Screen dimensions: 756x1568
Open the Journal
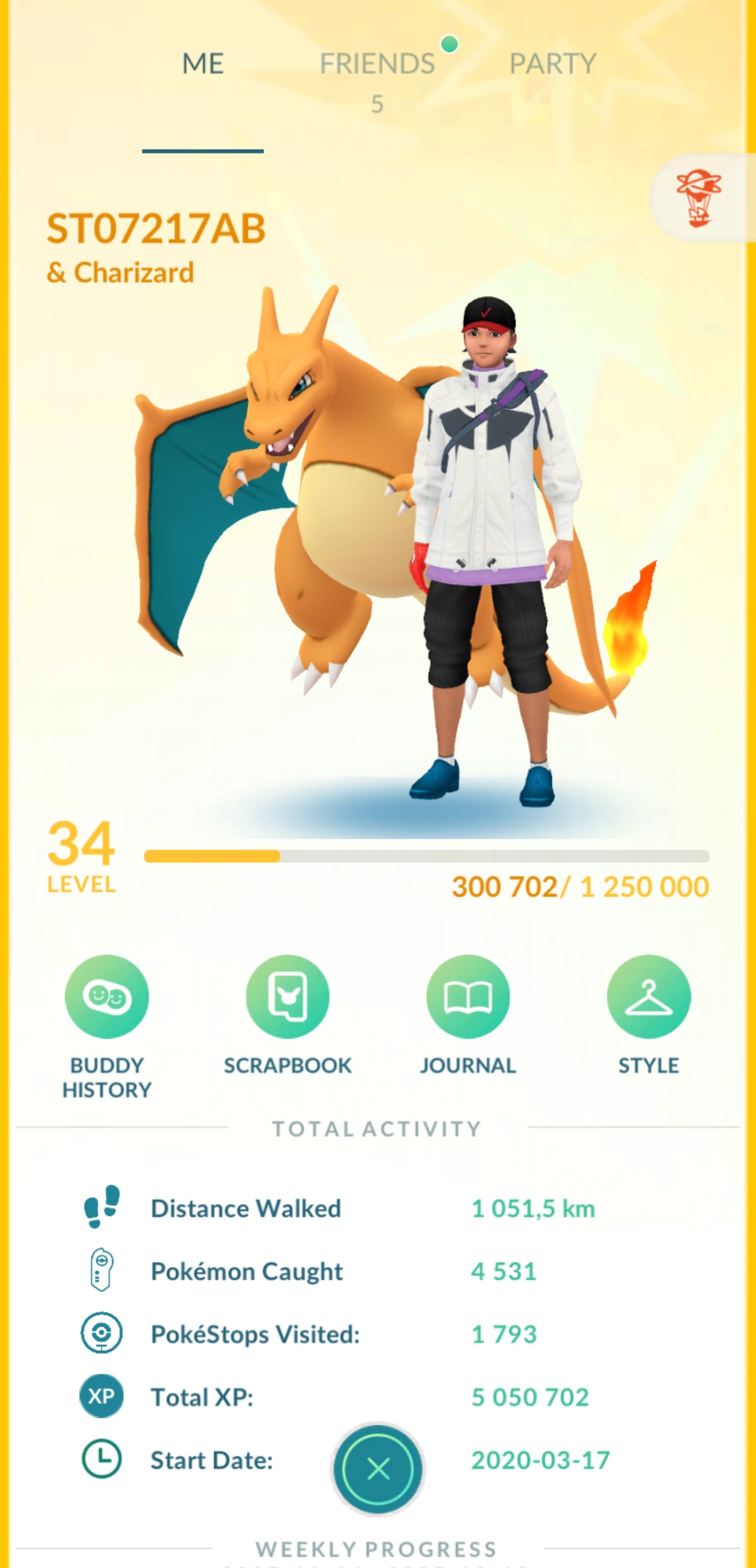[x=468, y=997]
